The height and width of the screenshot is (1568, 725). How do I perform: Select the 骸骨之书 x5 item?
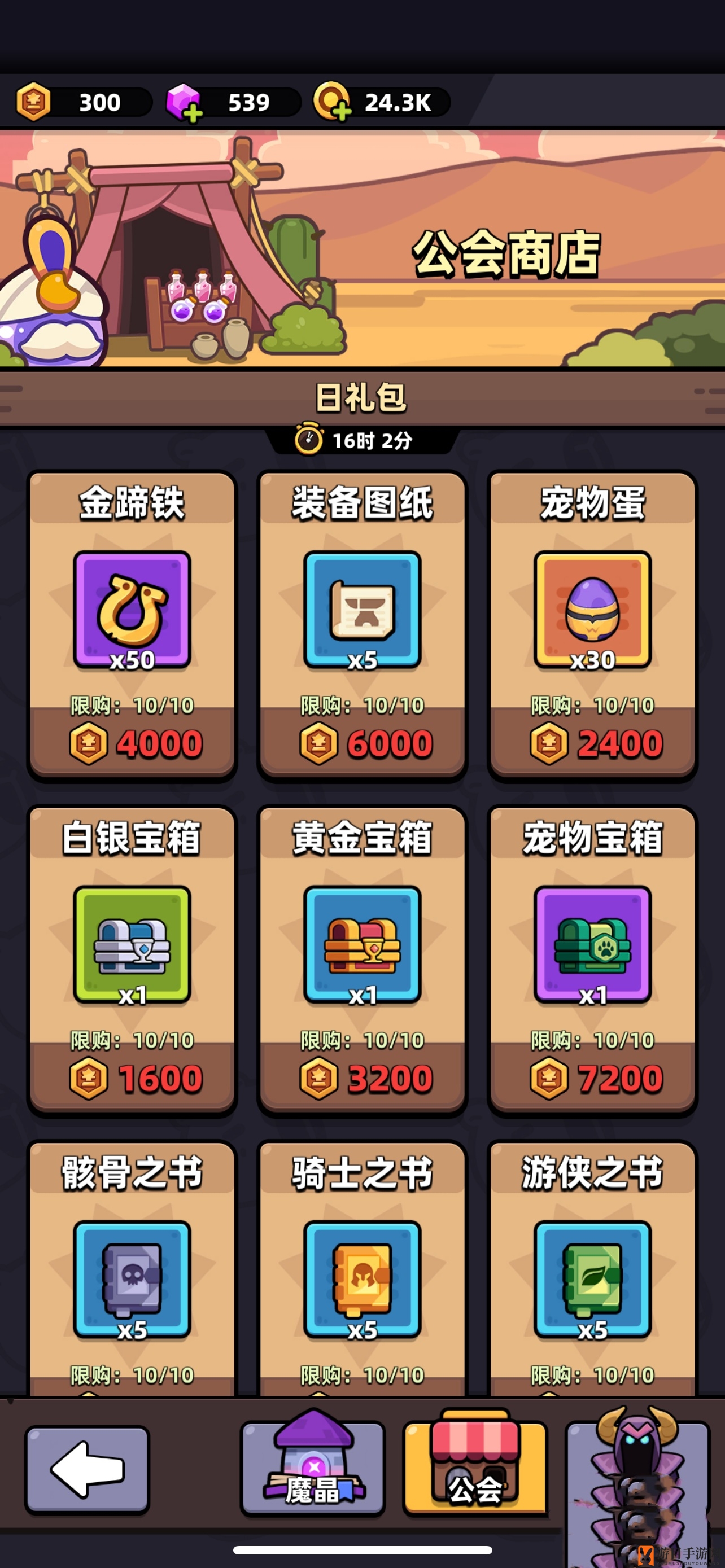click(x=132, y=1278)
